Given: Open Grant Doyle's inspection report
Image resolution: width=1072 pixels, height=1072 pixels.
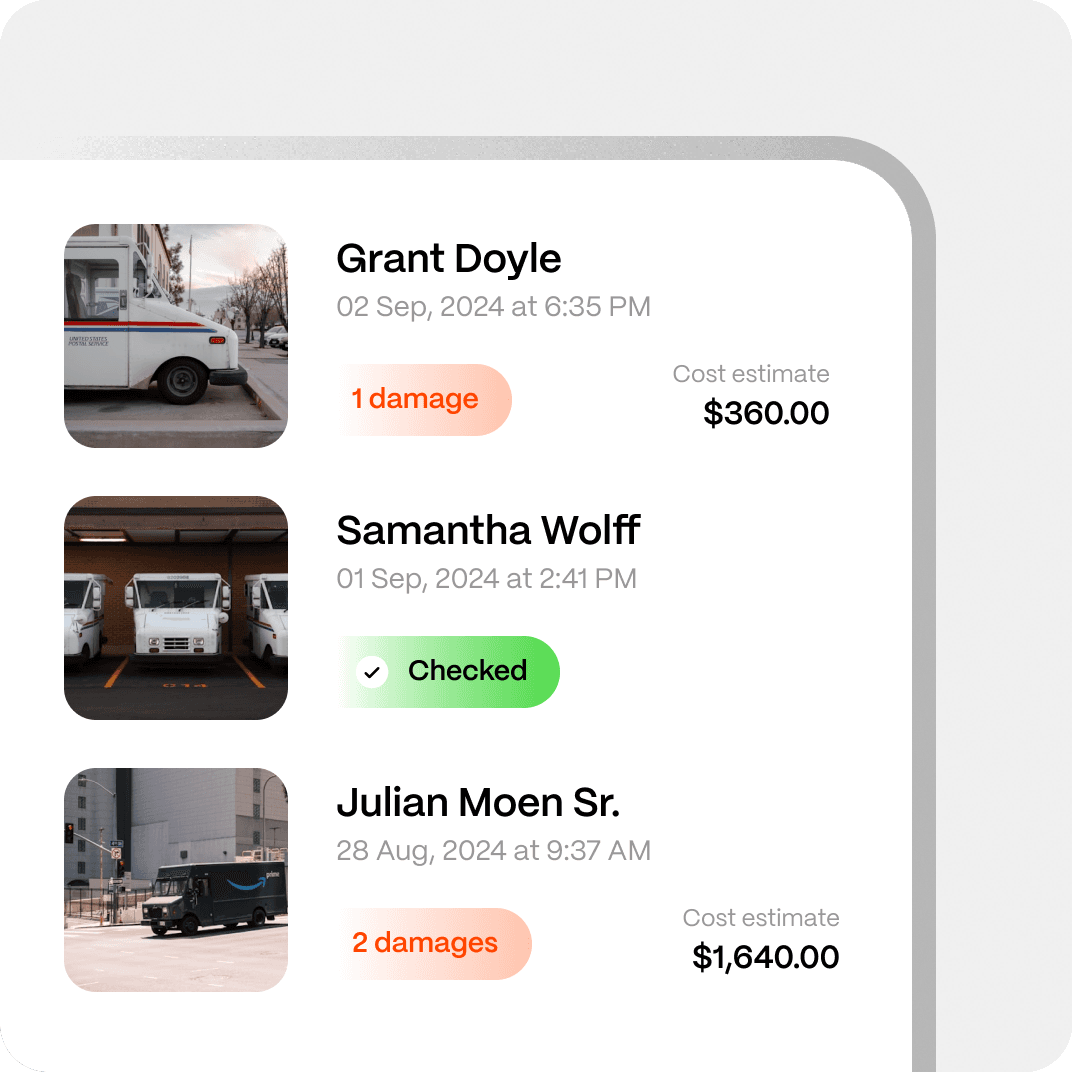Looking at the screenshot, I should tap(448, 259).
